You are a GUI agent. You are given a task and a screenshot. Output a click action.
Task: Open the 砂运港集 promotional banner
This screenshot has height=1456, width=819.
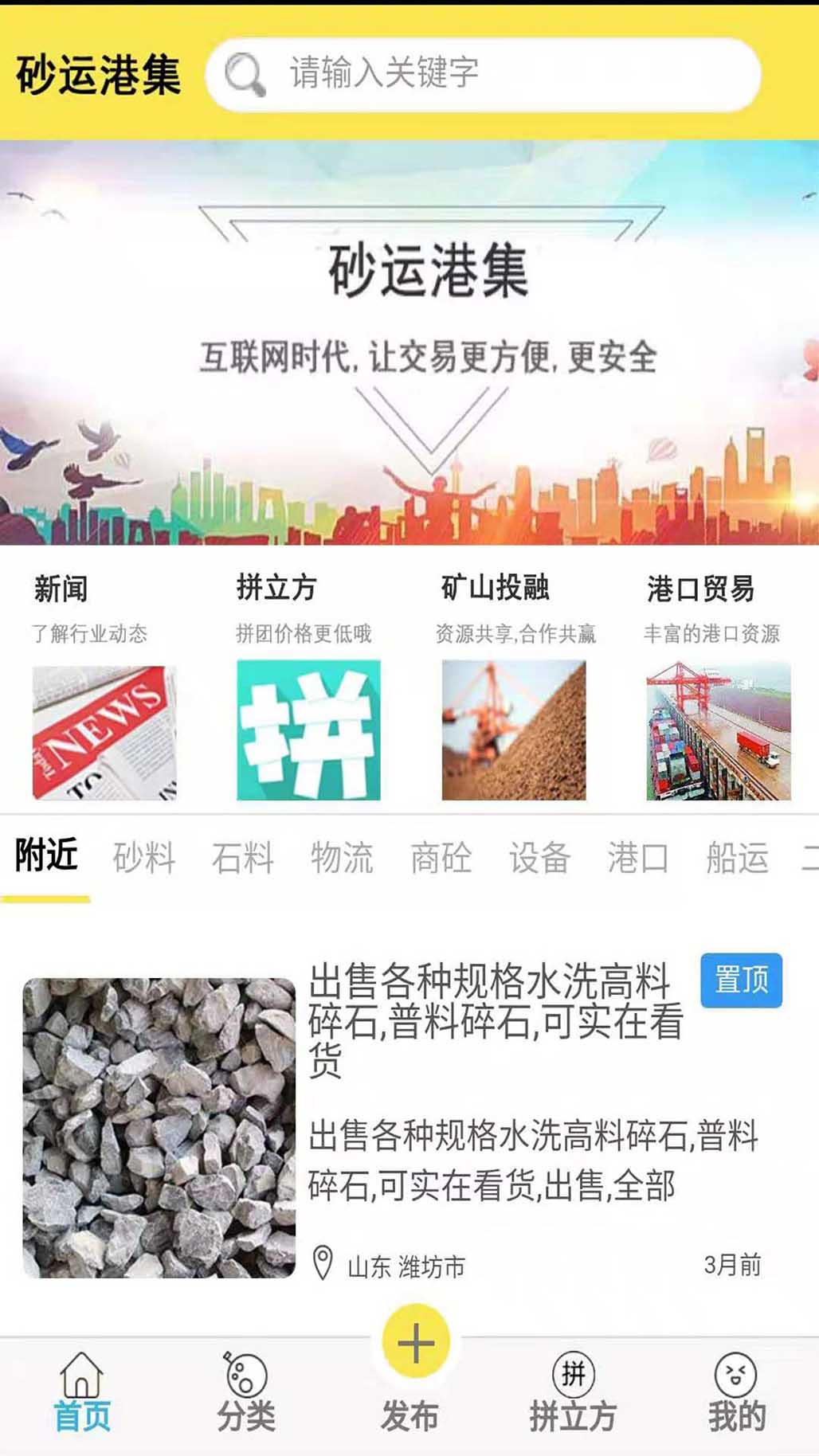(409, 342)
